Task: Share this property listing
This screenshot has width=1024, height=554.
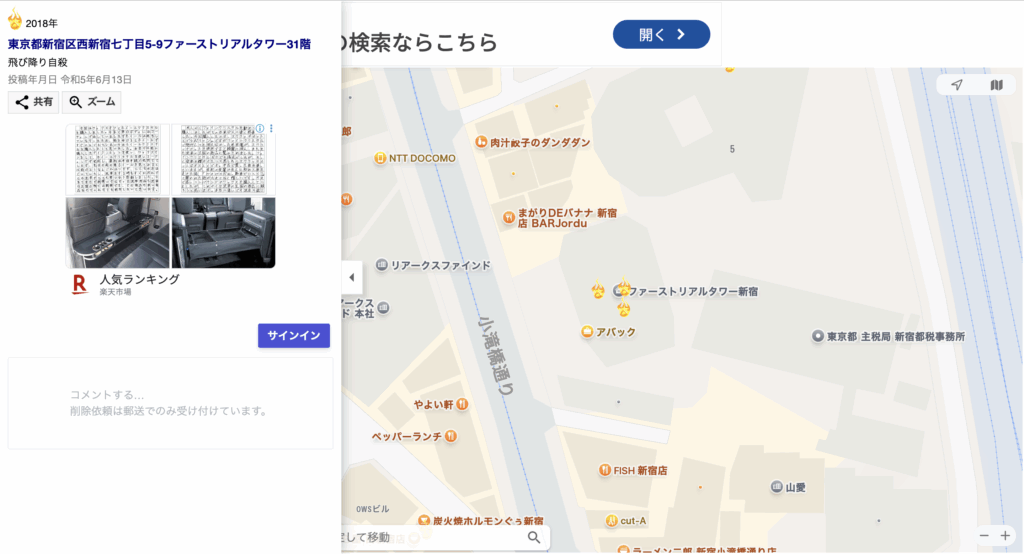Action: tap(33, 102)
